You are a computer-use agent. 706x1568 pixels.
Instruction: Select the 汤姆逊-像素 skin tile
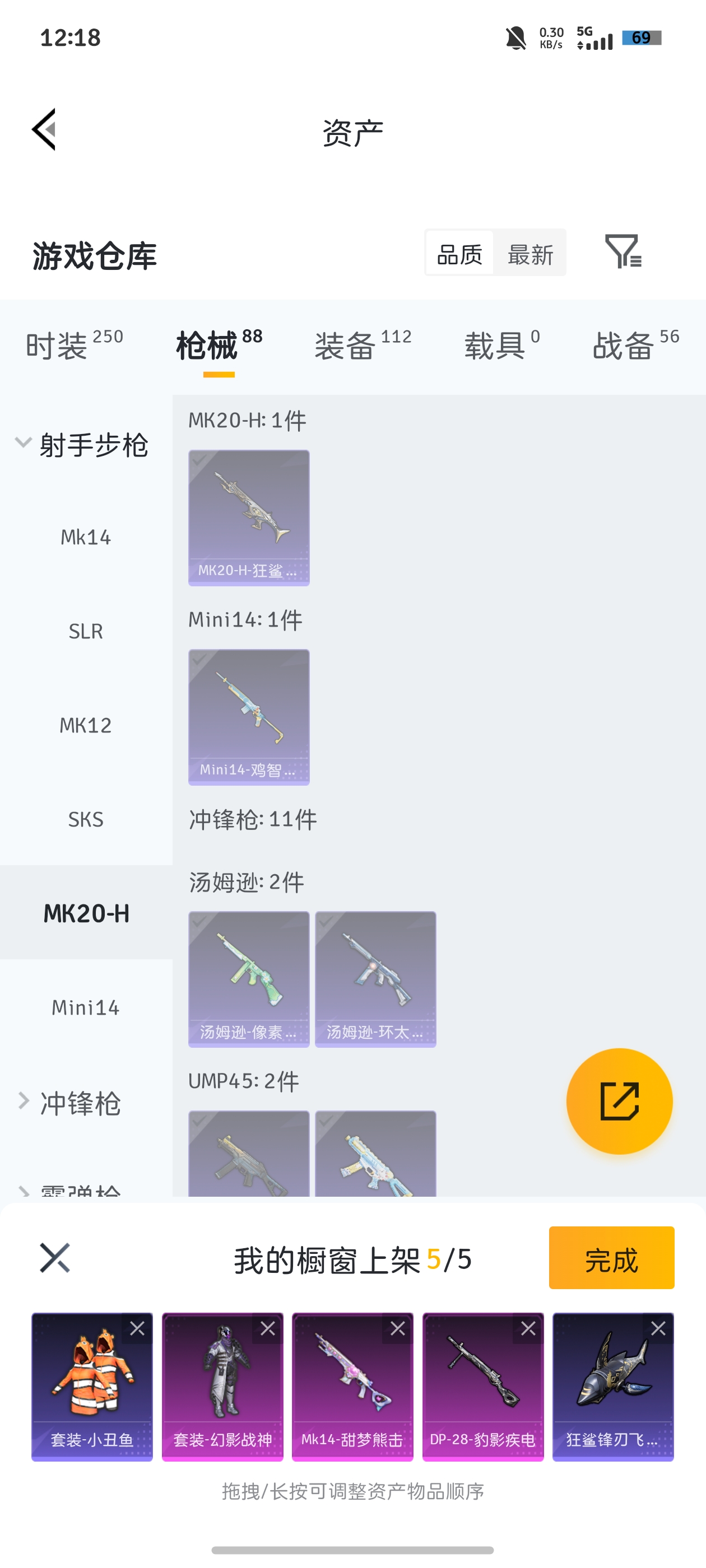point(249,978)
